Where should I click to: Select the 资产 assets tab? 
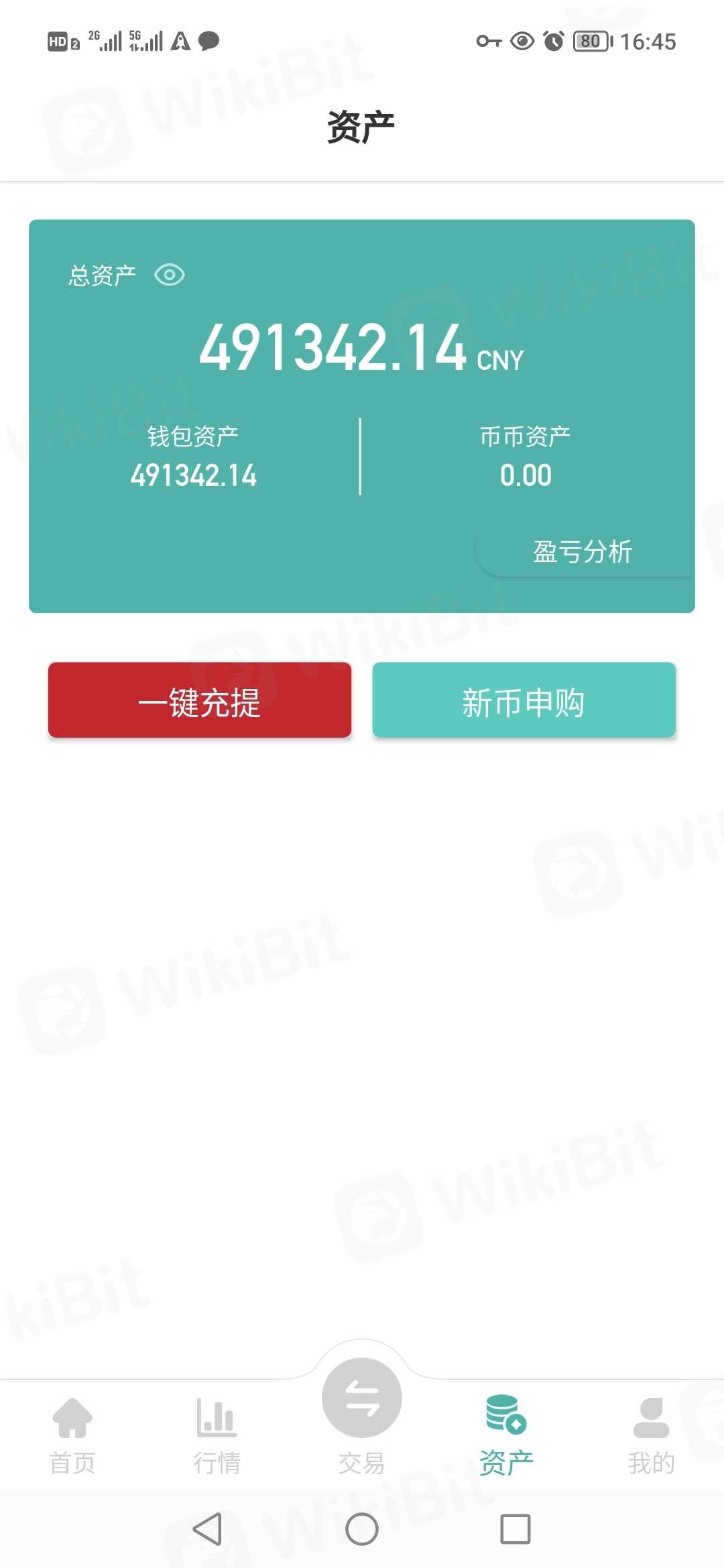pos(506,1435)
